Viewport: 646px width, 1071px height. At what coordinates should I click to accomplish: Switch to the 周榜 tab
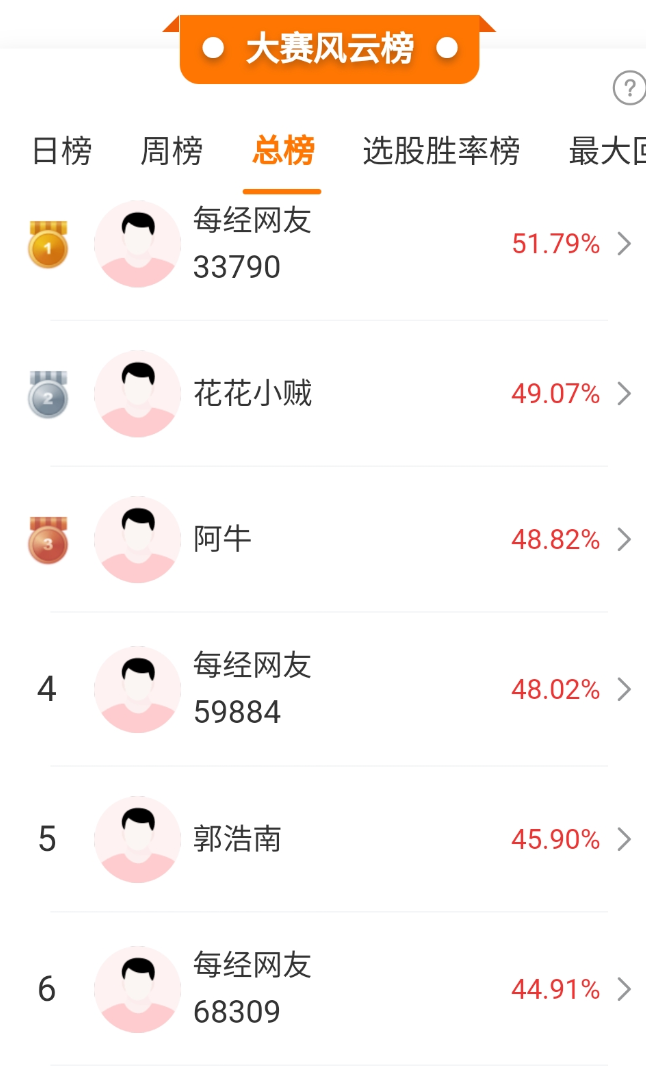(171, 152)
